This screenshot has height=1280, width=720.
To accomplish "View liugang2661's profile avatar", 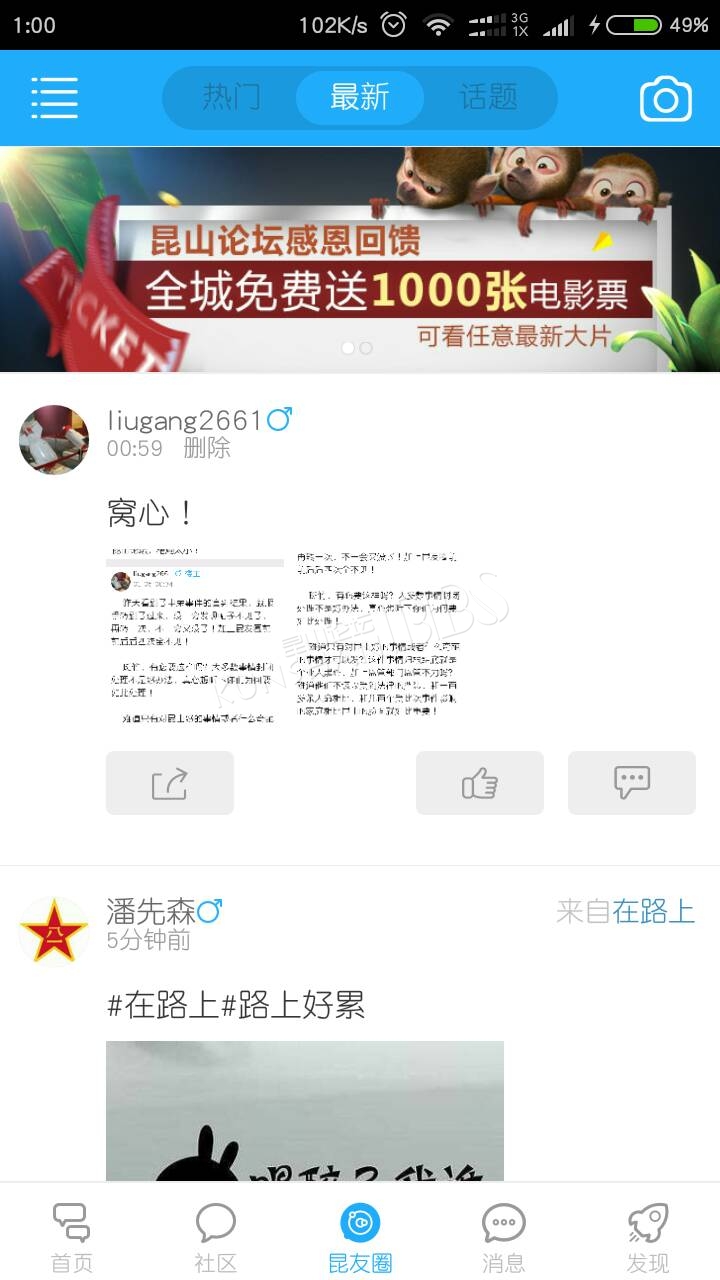I will [x=54, y=439].
